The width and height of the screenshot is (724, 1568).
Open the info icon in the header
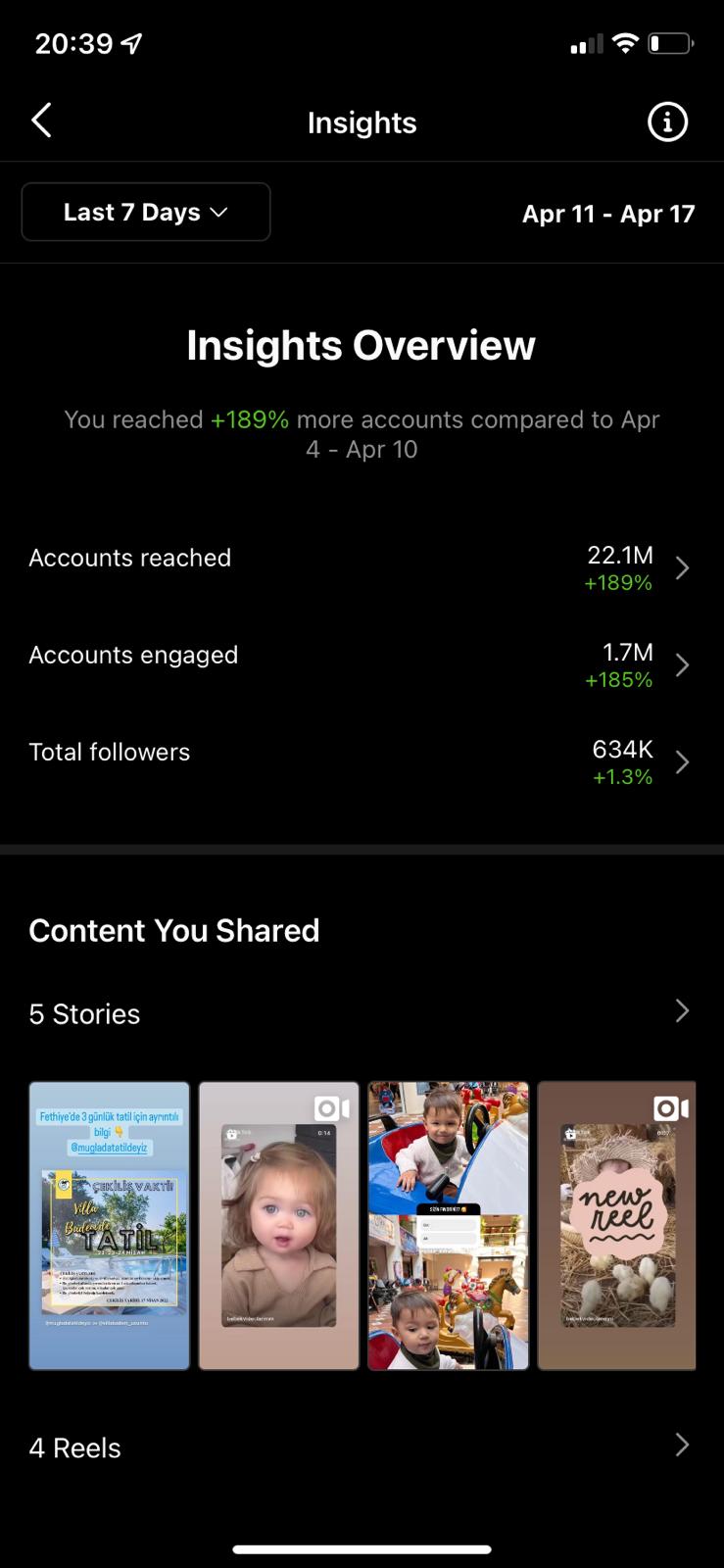coord(668,122)
